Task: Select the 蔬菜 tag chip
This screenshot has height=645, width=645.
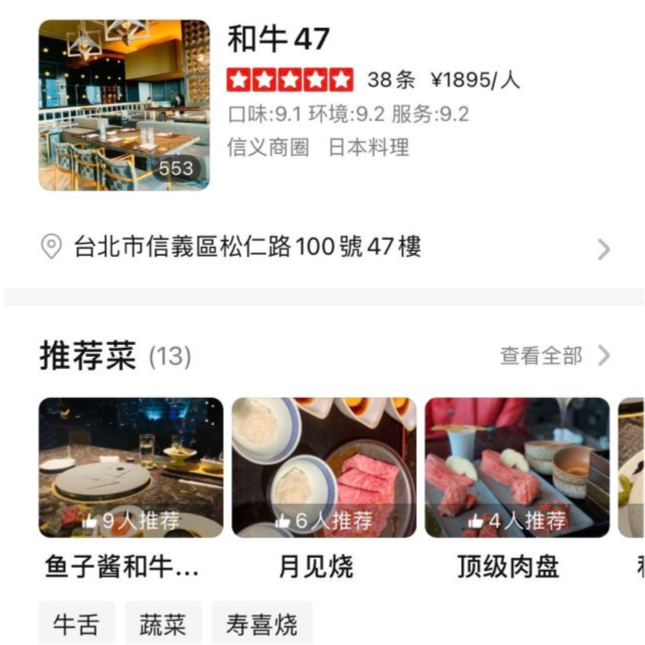Action: click(163, 626)
